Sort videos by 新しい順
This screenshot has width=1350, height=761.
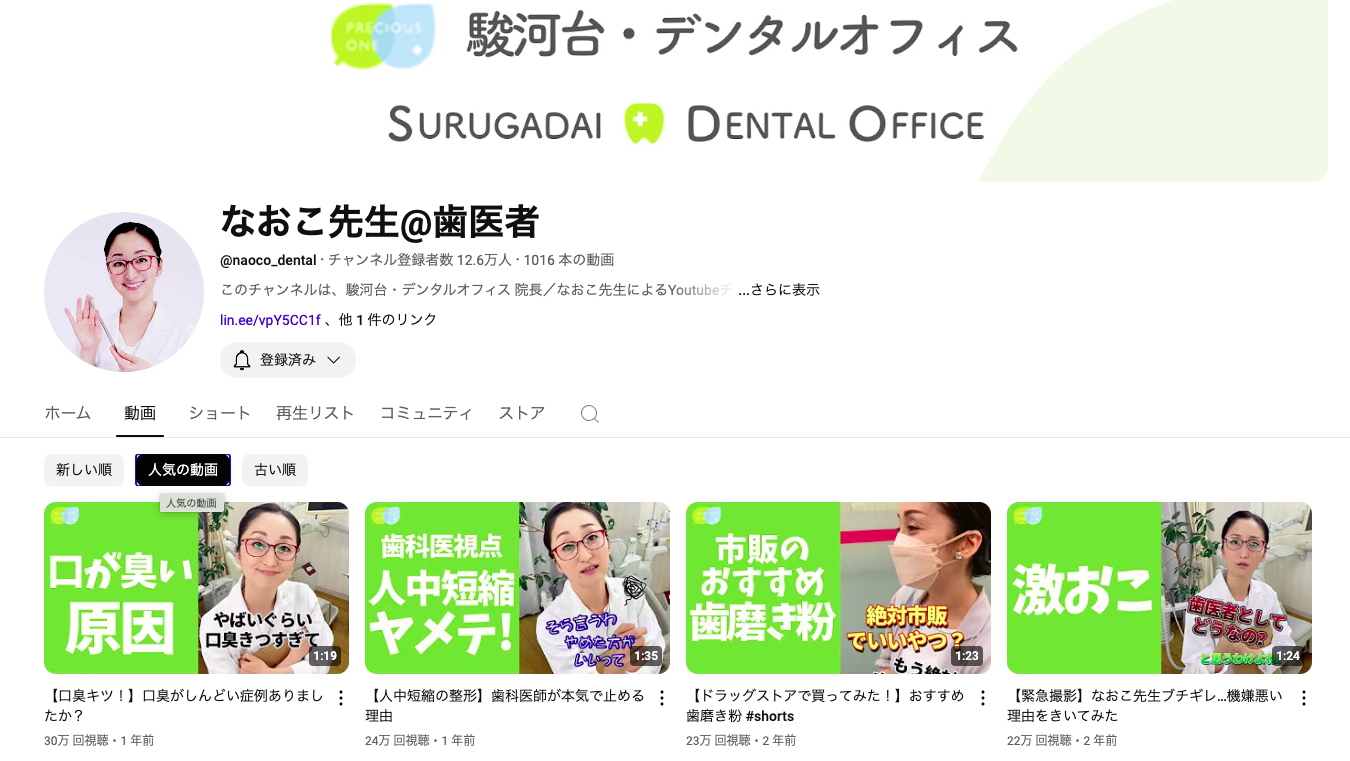[84, 470]
